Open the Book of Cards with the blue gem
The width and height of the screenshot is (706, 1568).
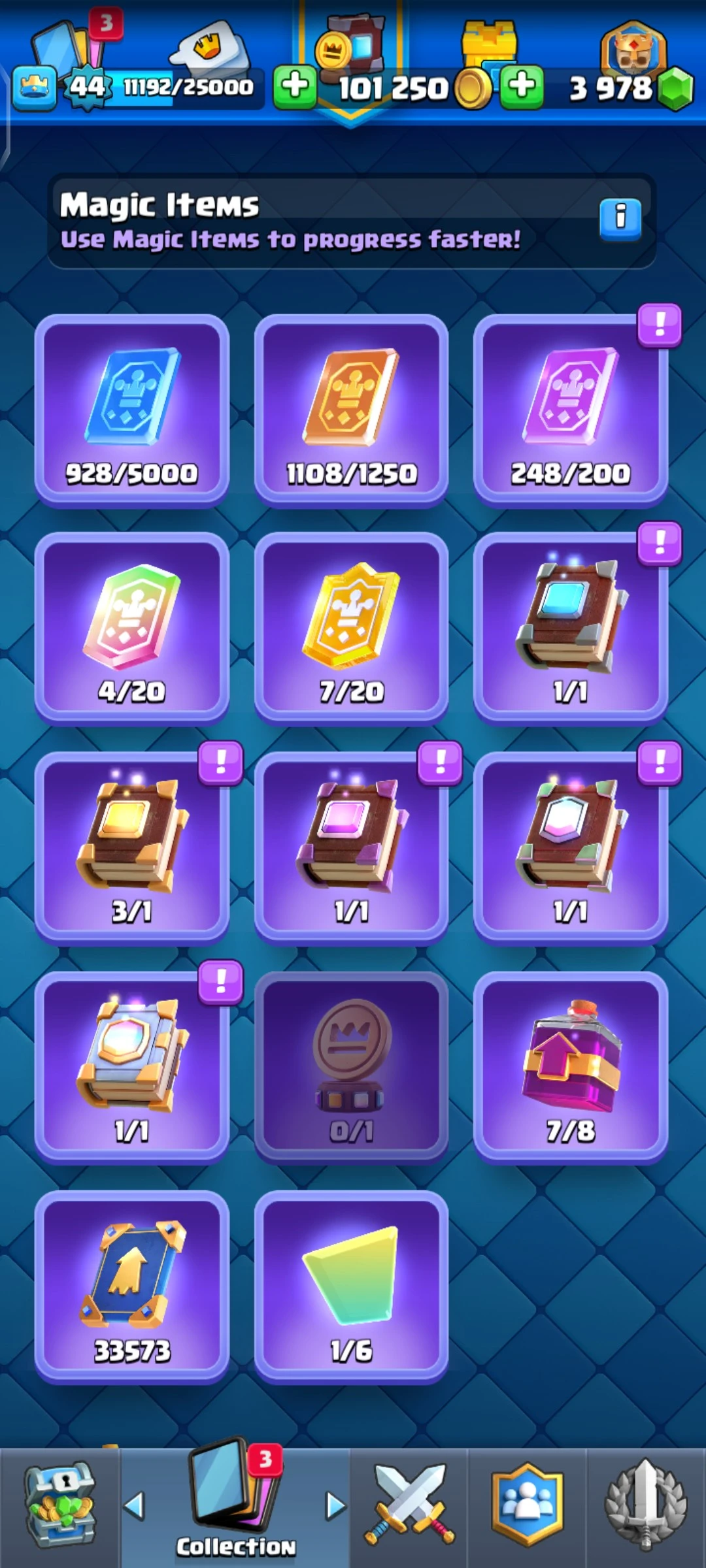tap(570, 629)
